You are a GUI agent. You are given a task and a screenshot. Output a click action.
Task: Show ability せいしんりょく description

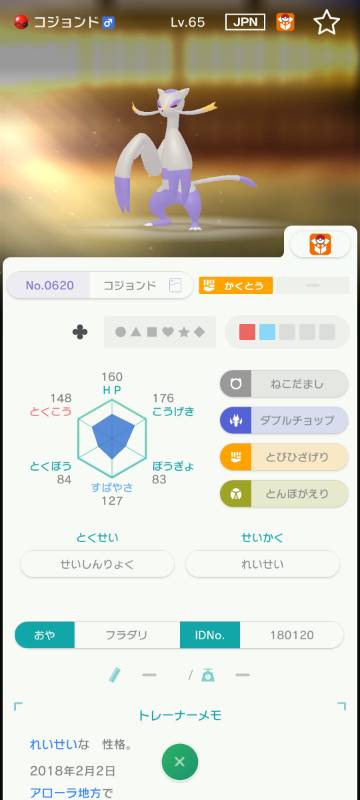pos(97,564)
